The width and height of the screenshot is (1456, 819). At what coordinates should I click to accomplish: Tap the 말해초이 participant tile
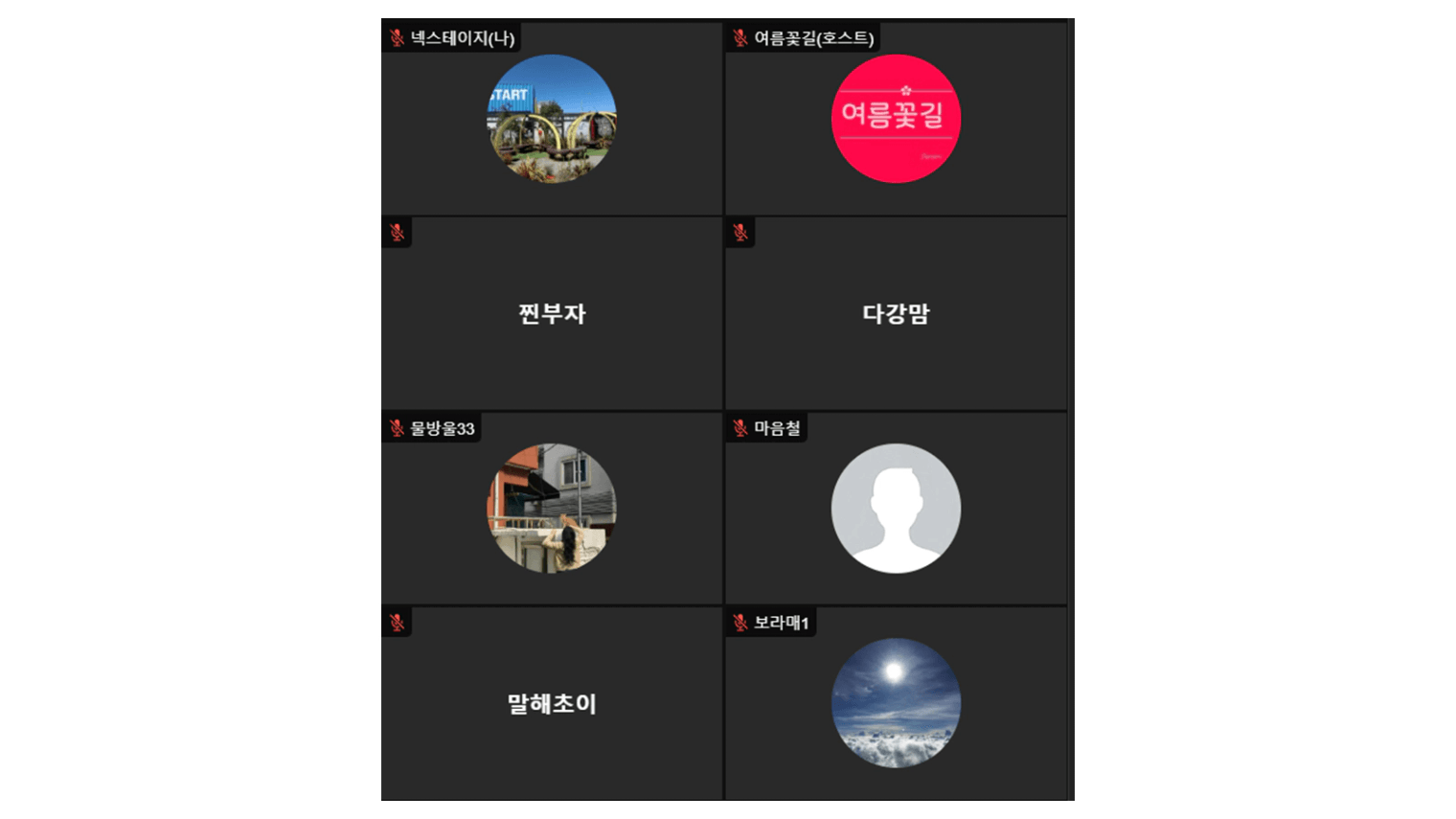click(552, 703)
